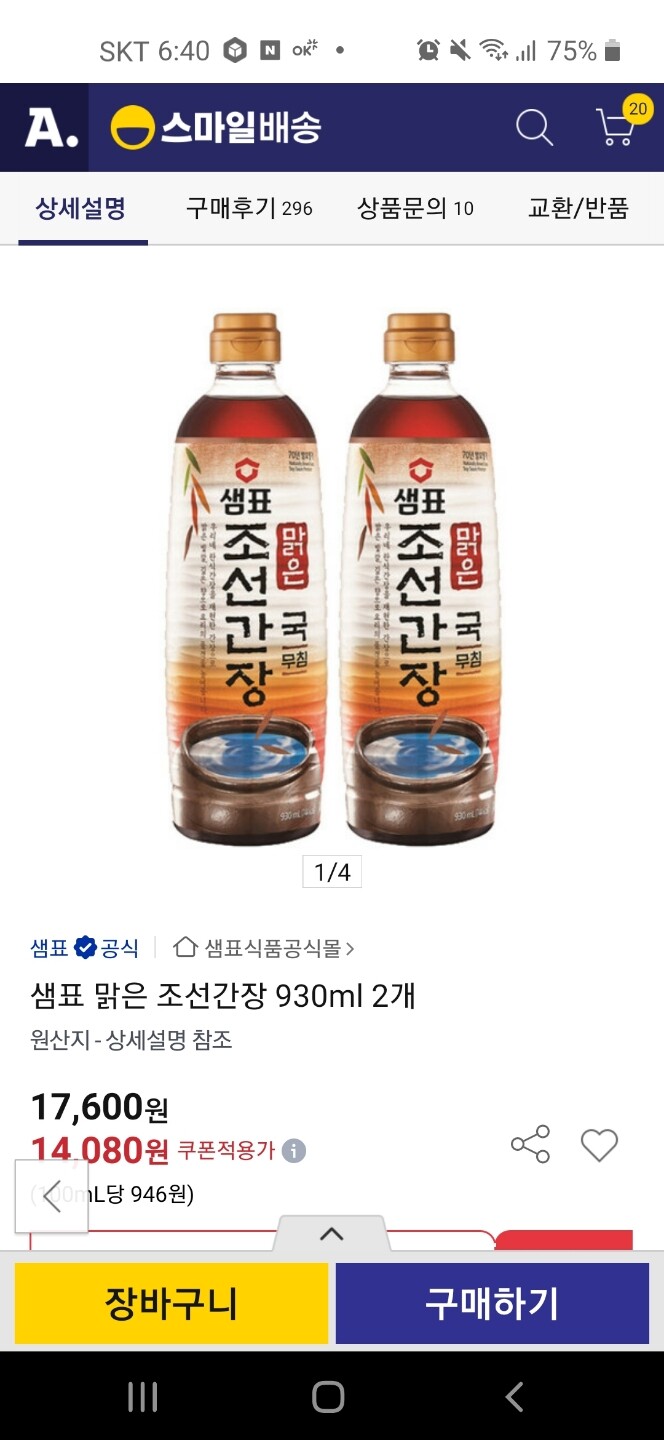Viewport: 664px width, 1440px height.
Task: Go back using the floating arrow button
Action: coord(51,1196)
